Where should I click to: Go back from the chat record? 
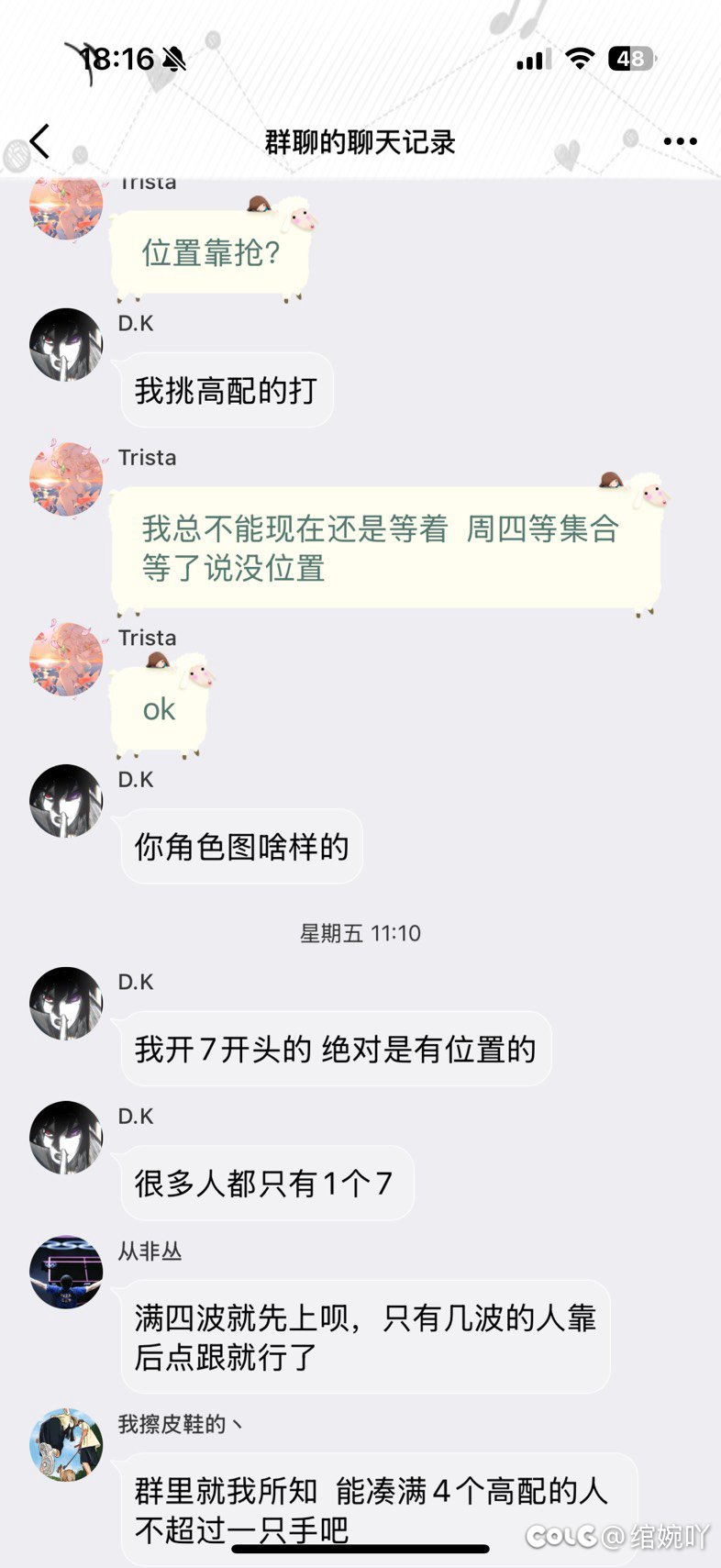tap(39, 142)
